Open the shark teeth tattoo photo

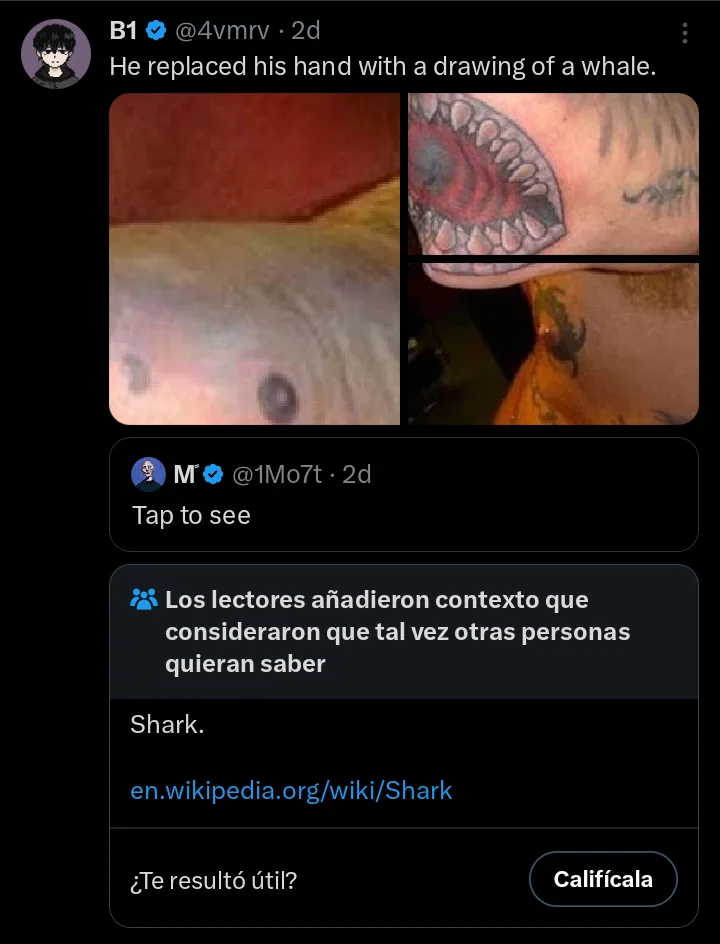[553, 174]
